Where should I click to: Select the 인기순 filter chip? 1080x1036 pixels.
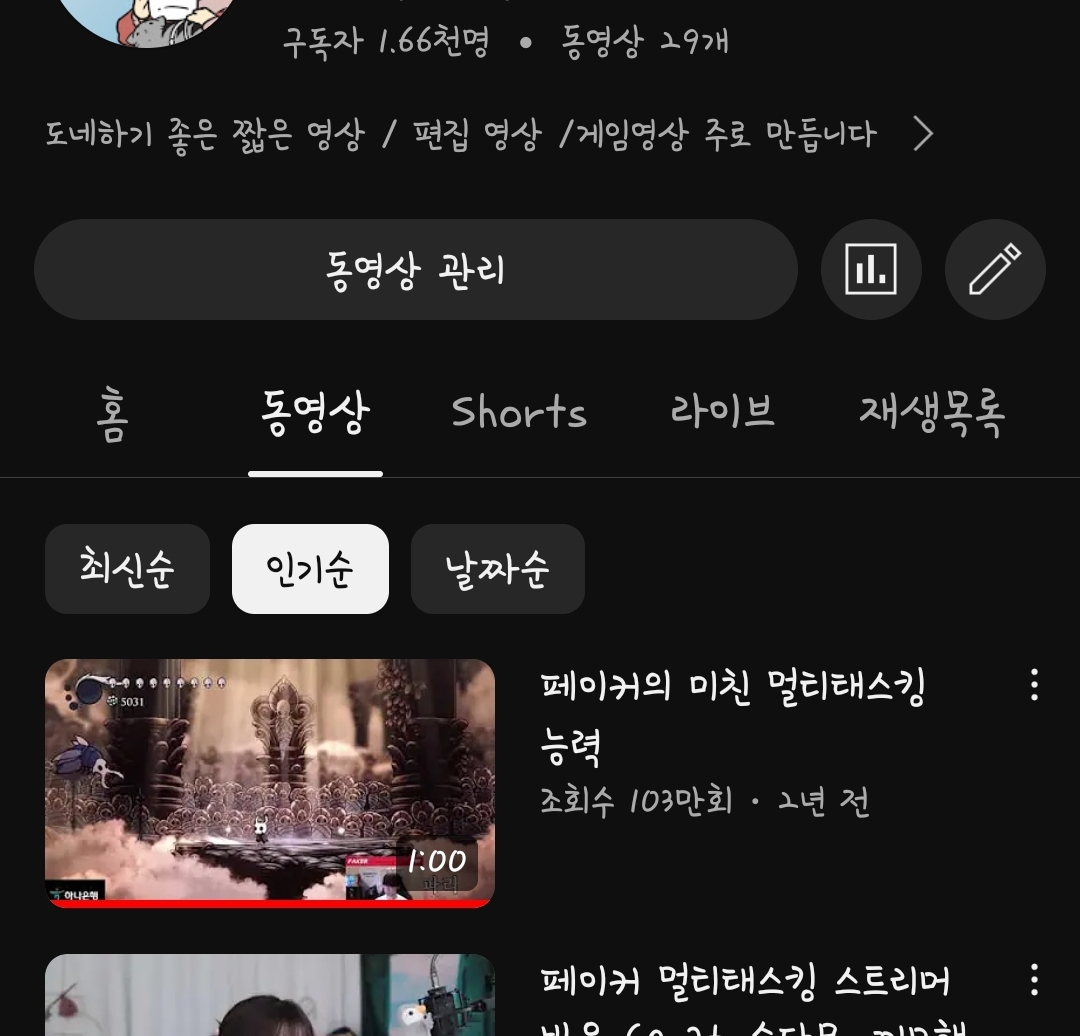click(310, 569)
